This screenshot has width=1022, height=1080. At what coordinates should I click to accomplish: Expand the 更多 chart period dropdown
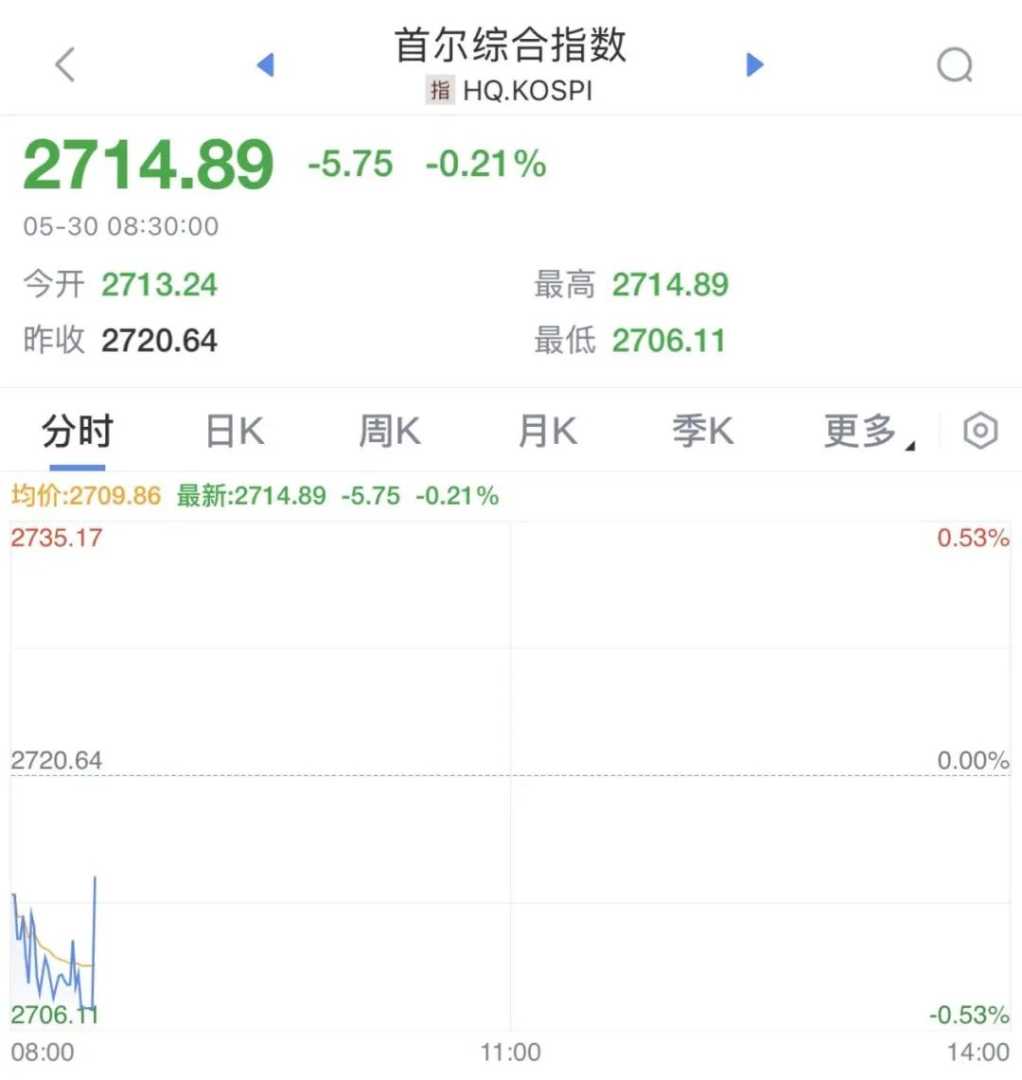click(866, 432)
